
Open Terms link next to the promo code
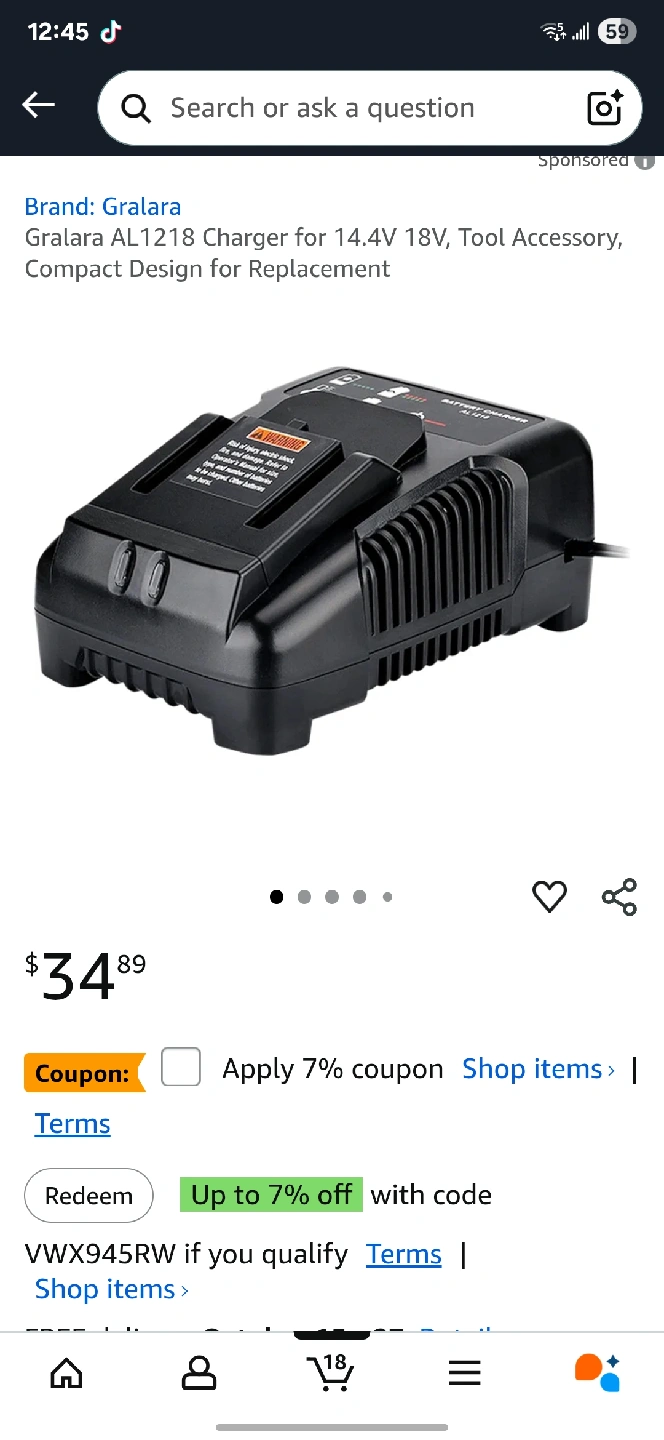coord(404,1254)
